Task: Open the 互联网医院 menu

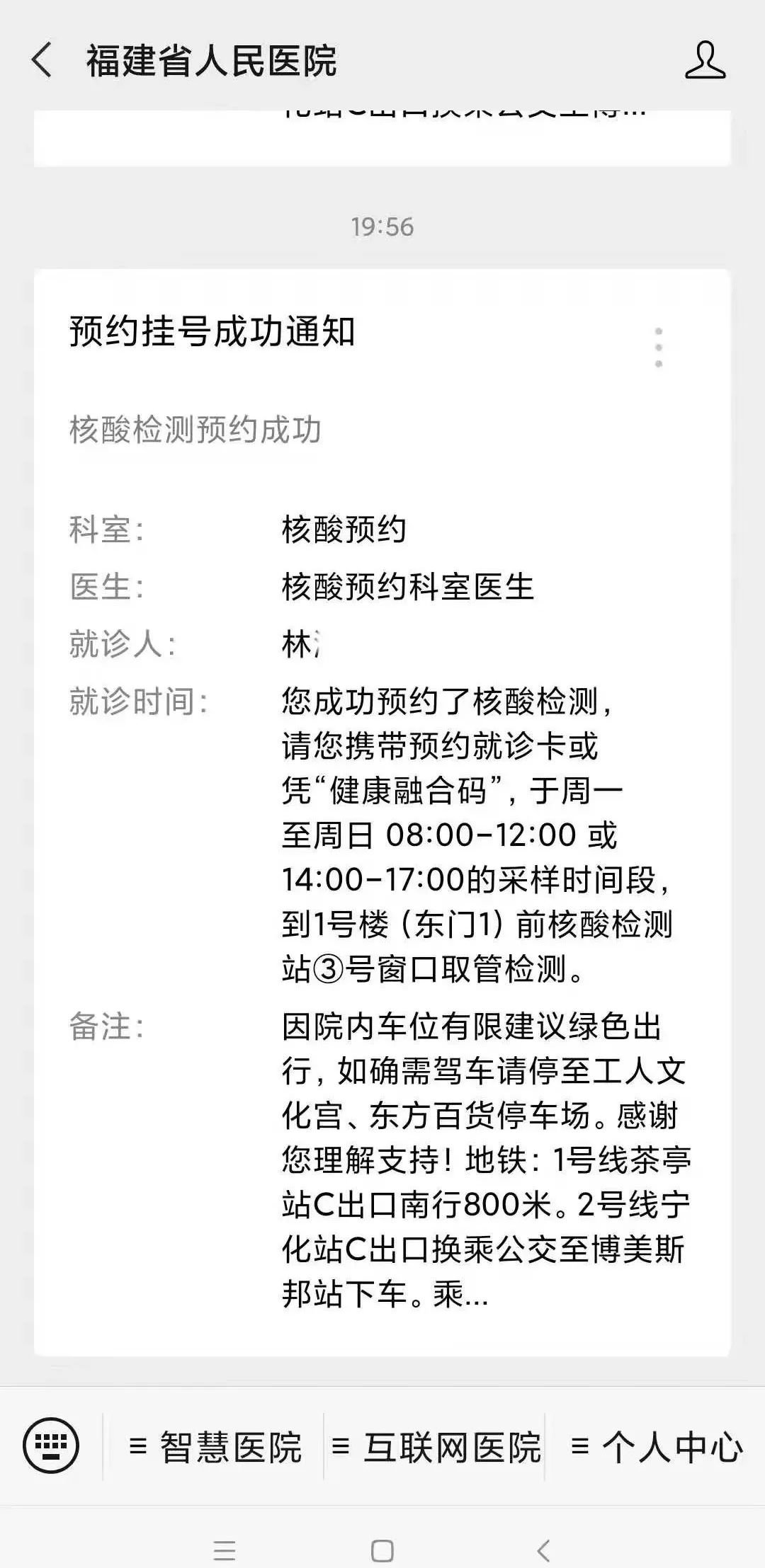Action: coord(436,1446)
